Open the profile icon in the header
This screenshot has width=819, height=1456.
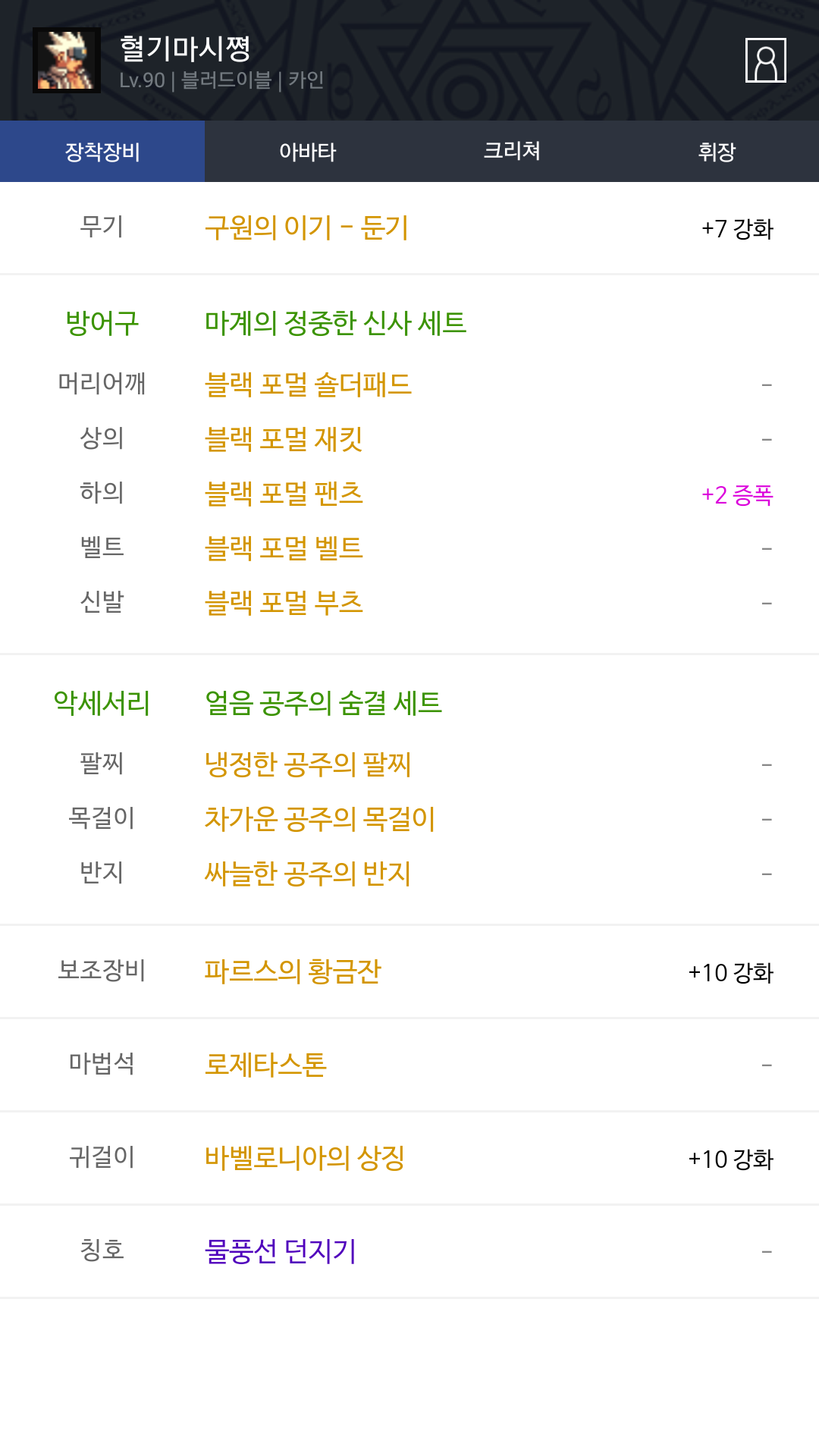[x=765, y=60]
